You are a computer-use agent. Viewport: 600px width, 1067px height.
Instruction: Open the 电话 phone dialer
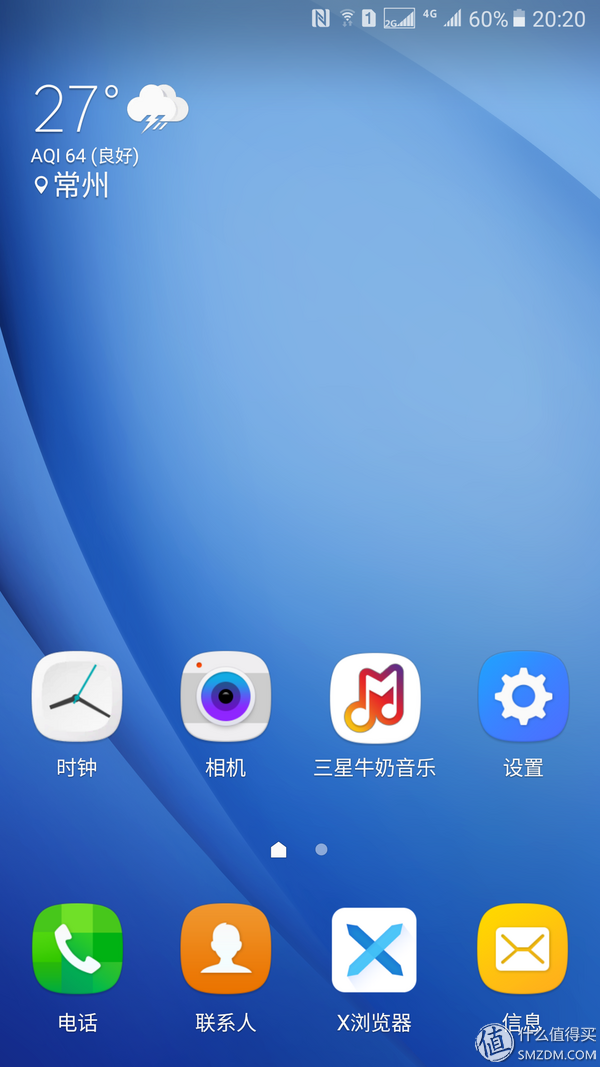pos(76,949)
